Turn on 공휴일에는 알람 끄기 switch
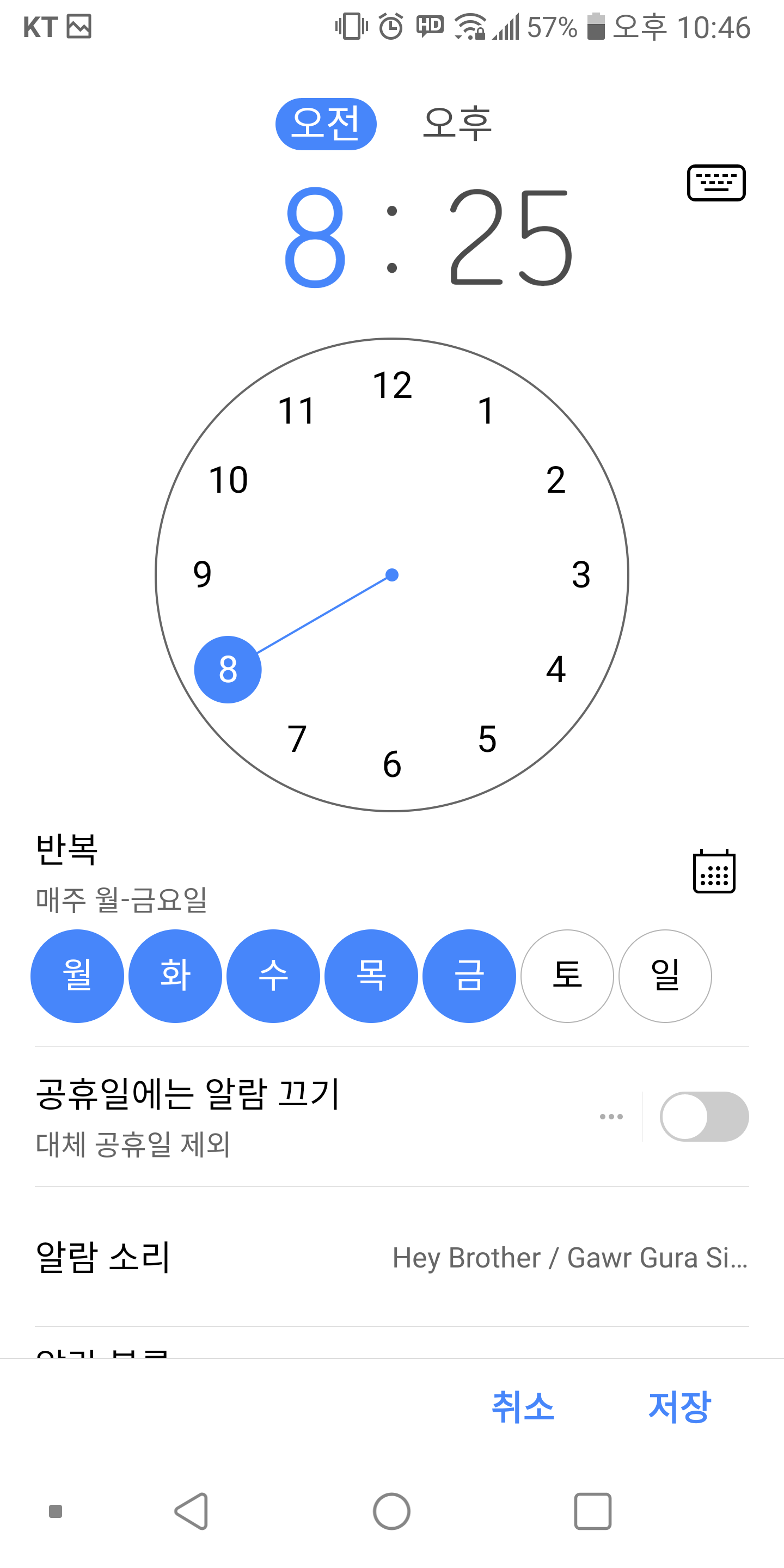 pyautogui.click(x=703, y=1116)
